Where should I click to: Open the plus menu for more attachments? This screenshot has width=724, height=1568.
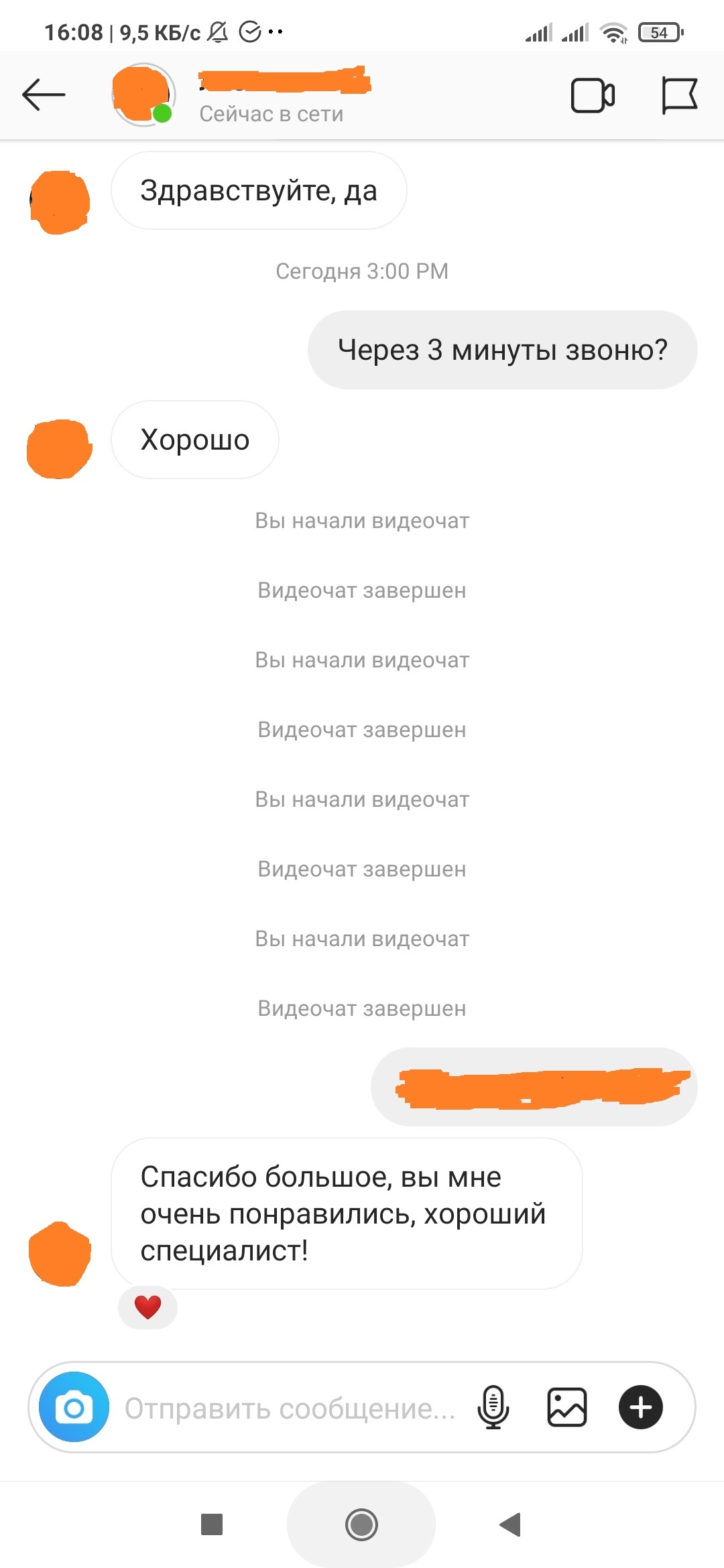click(641, 1407)
